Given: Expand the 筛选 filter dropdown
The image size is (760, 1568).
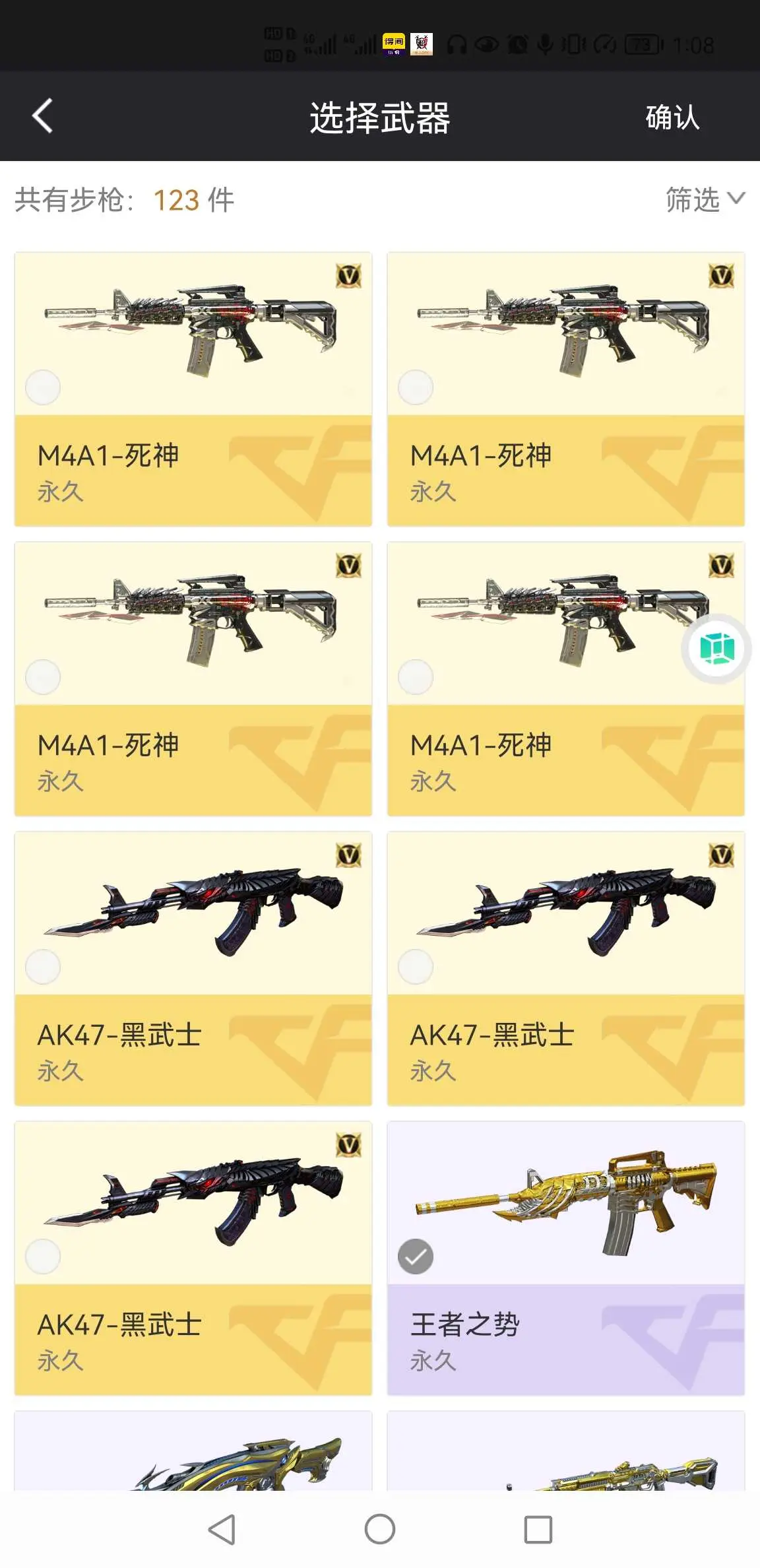Looking at the screenshot, I should (x=705, y=199).
